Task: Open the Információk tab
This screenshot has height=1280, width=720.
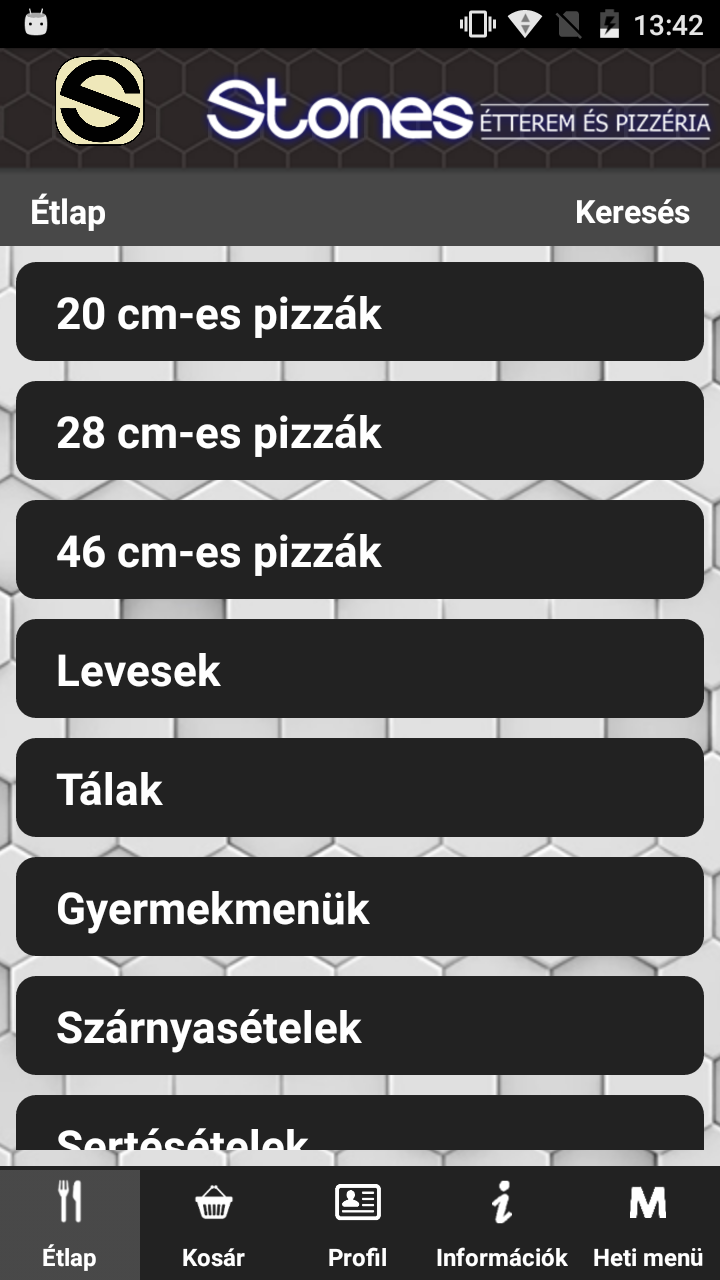Action: 501,1224
